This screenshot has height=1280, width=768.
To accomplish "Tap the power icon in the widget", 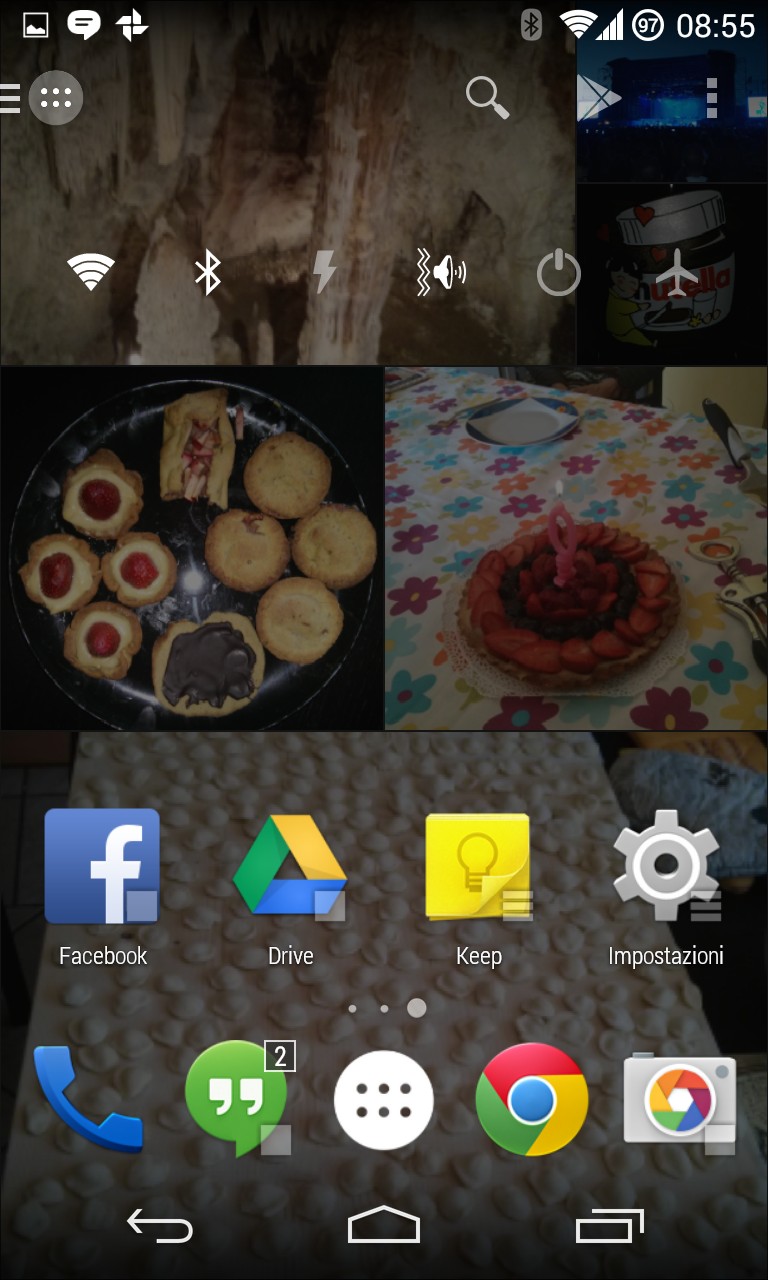I will (x=558, y=273).
